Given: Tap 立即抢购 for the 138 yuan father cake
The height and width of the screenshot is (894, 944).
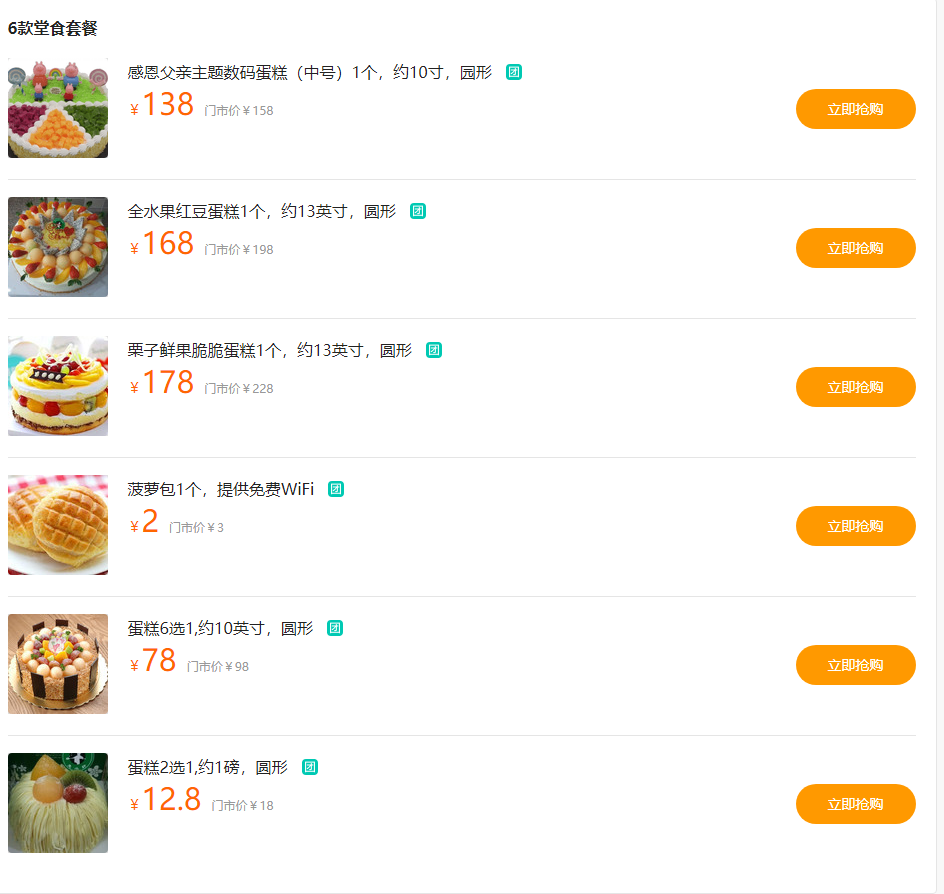Looking at the screenshot, I should pyautogui.click(x=855, y=109).
